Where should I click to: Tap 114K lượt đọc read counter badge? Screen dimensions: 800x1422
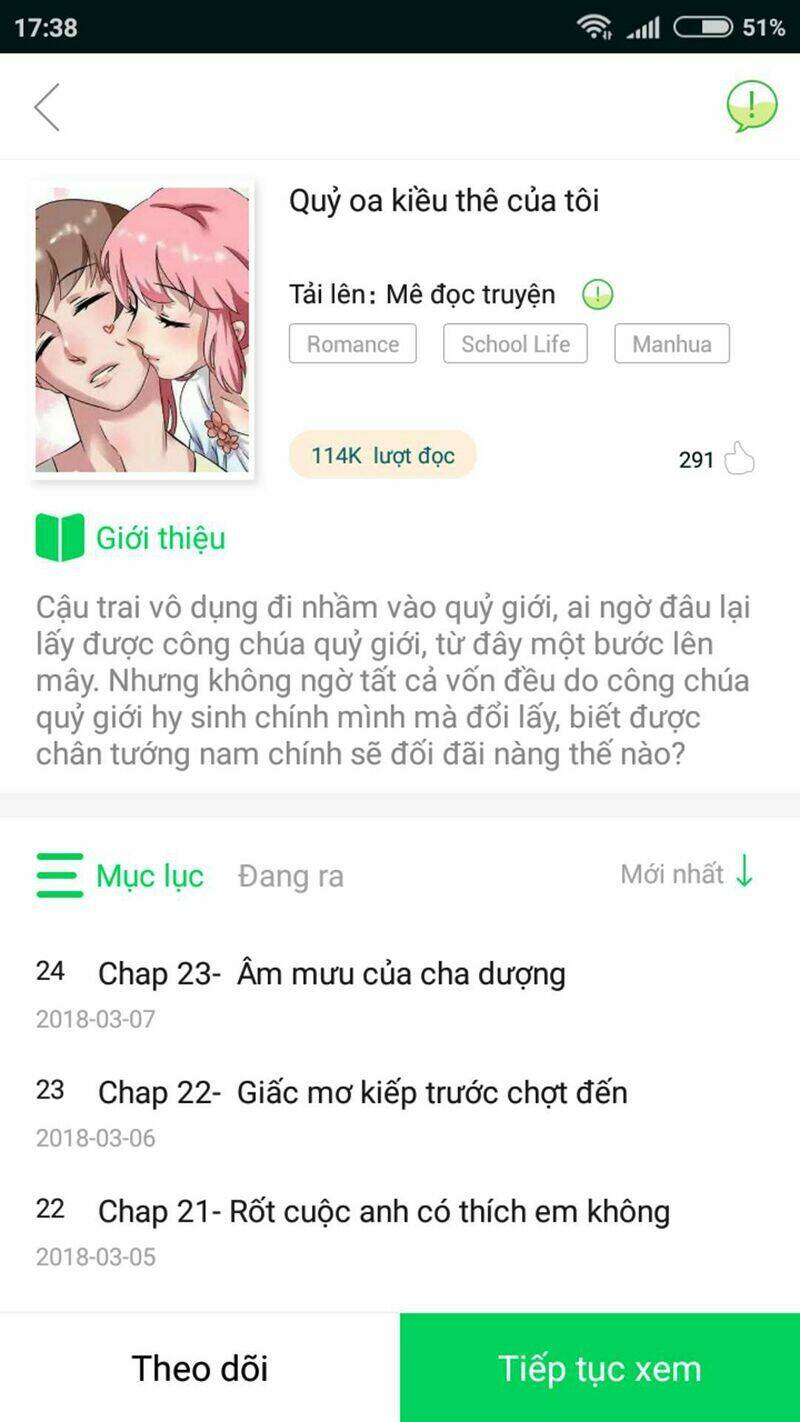point(382,455)
